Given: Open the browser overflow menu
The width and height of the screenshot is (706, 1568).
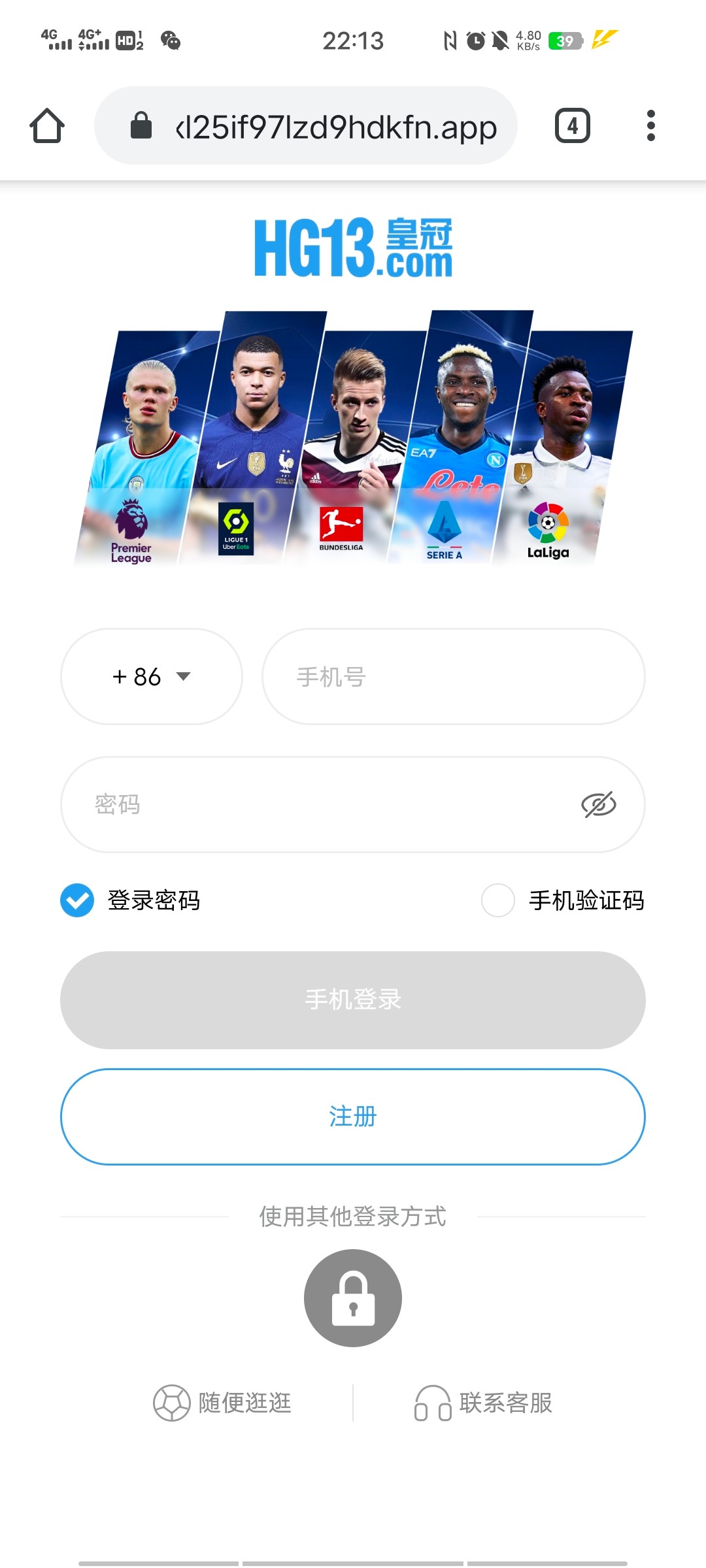Looking at the screenshot, I should click(650, 125).
